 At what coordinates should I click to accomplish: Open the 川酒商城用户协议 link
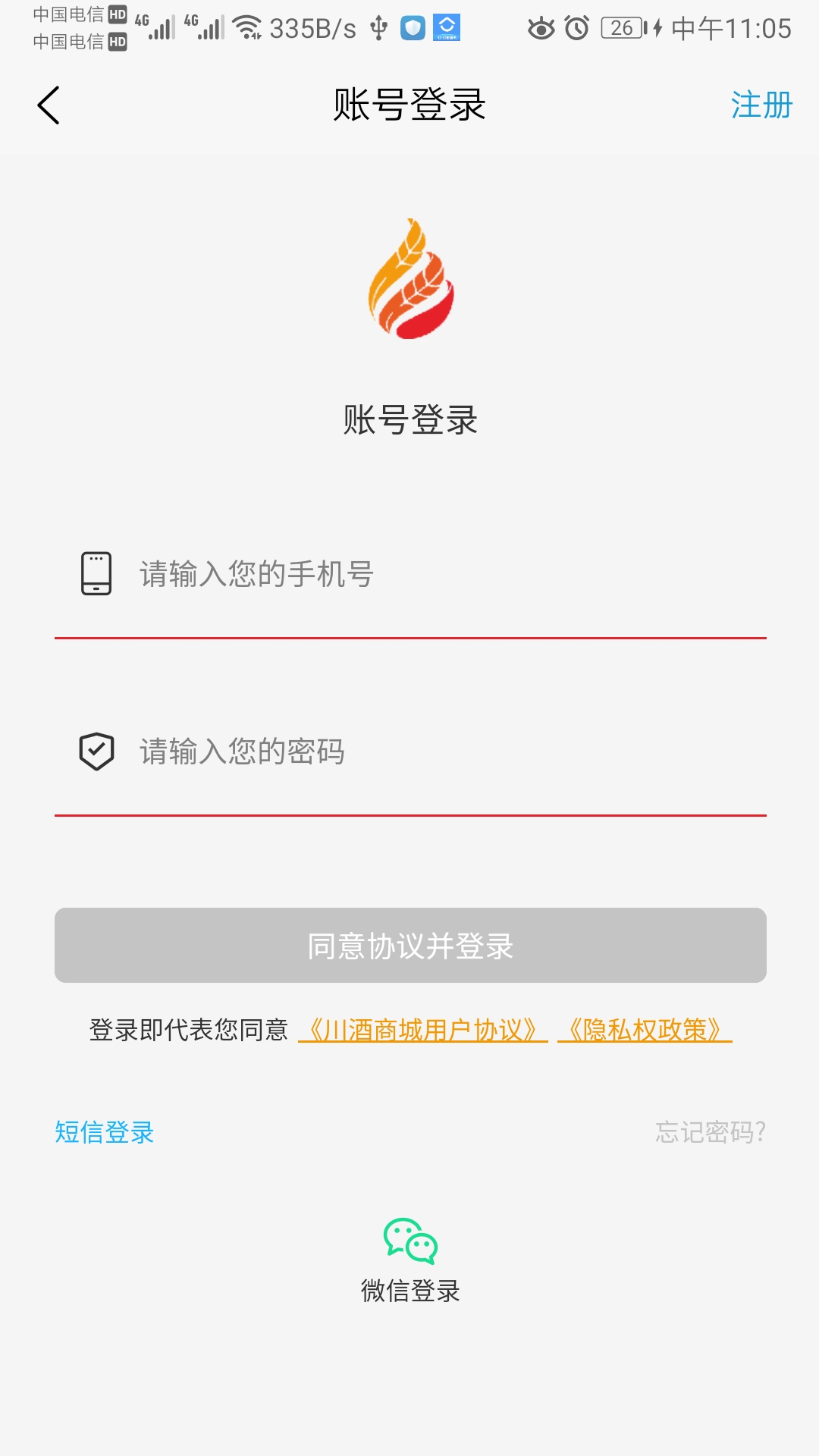tap(423, 1030)
